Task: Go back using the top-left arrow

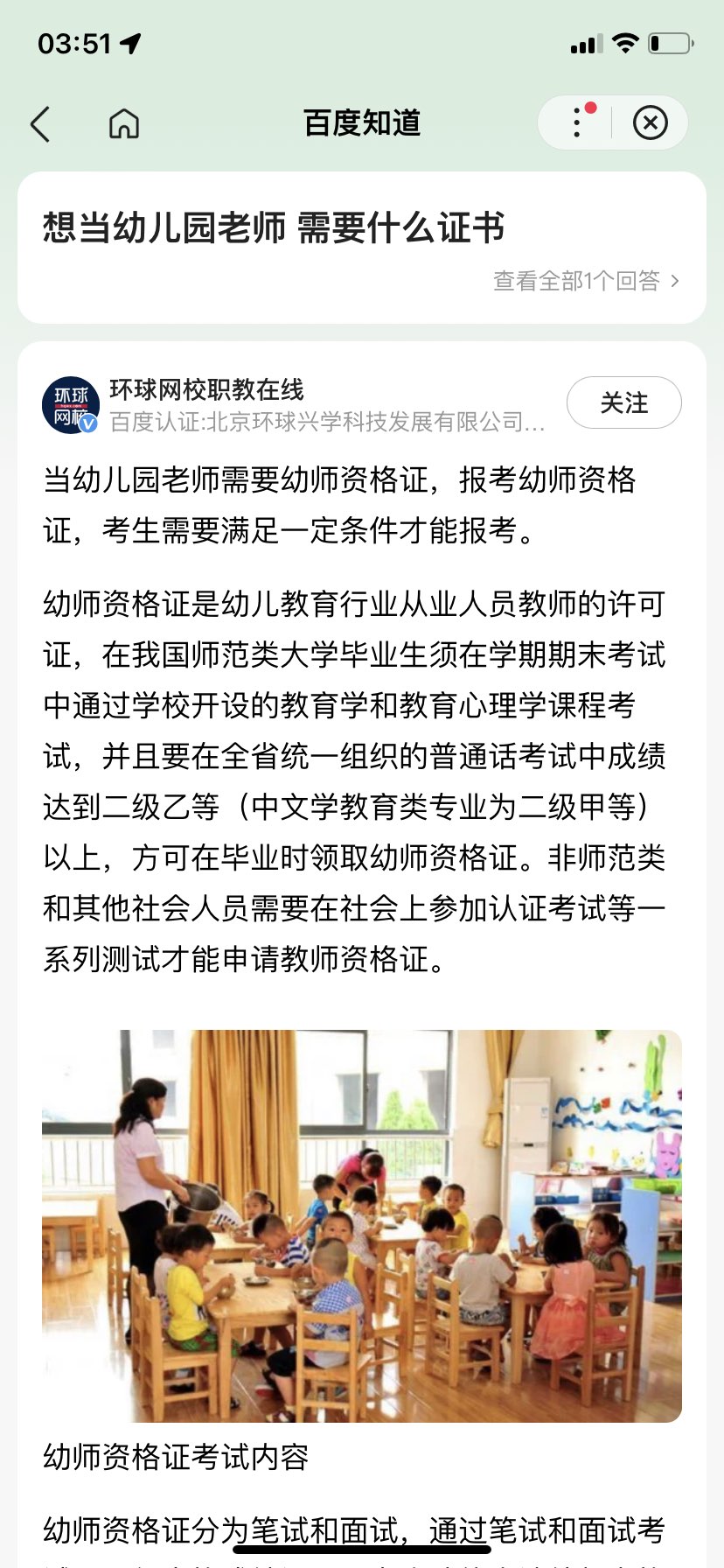Action: (x=40, y=124)
